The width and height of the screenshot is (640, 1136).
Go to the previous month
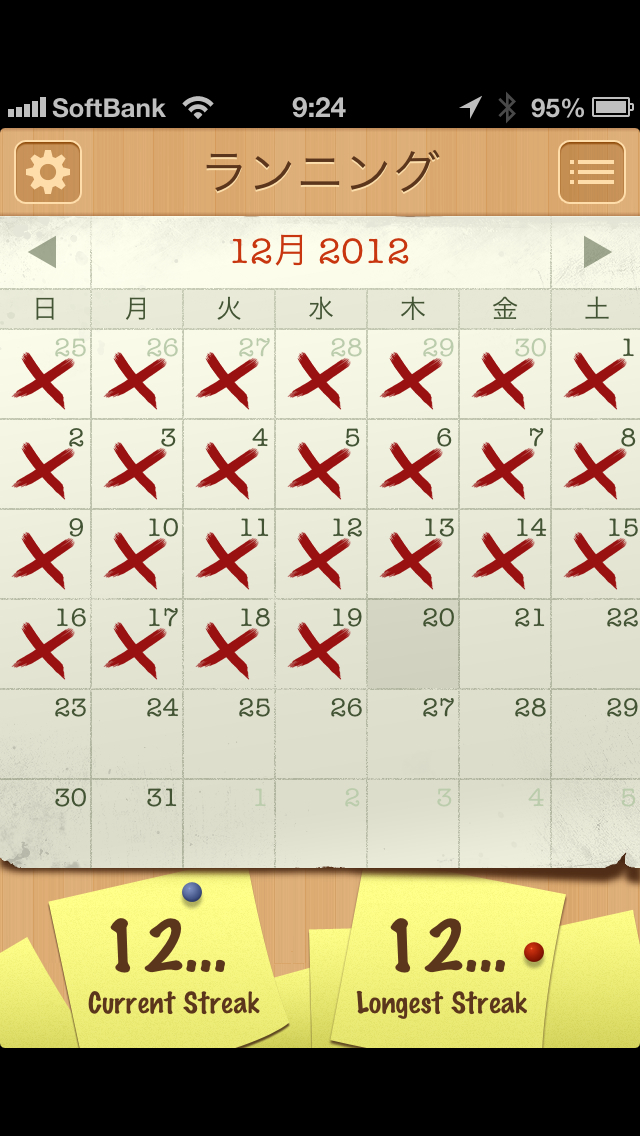click(43, 252)
